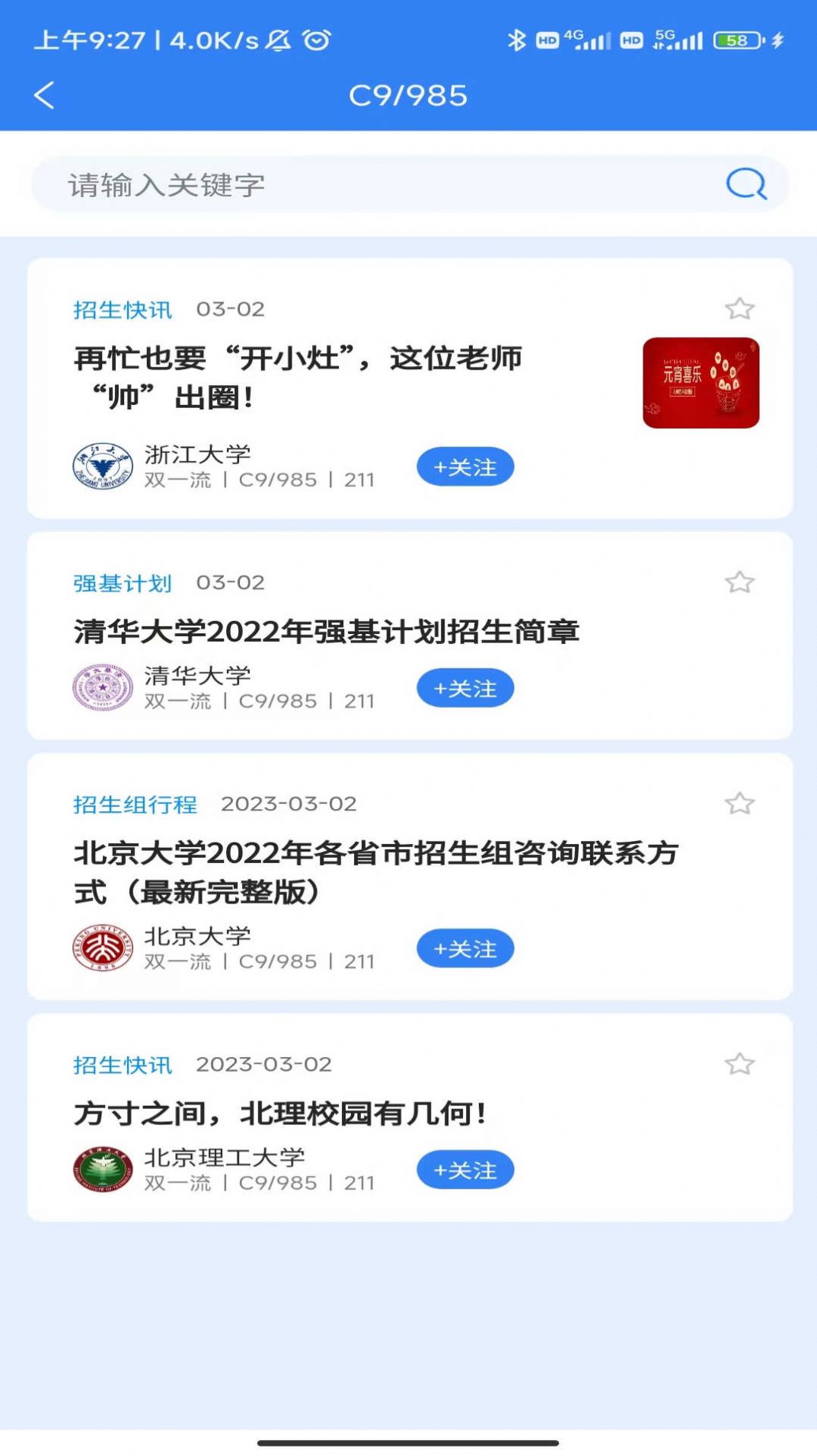Image resolution: width=817 pixels, height=1456 pixels.
Task: Favorite the 浙江大学 article with the star
Action: tap(739, 309)
